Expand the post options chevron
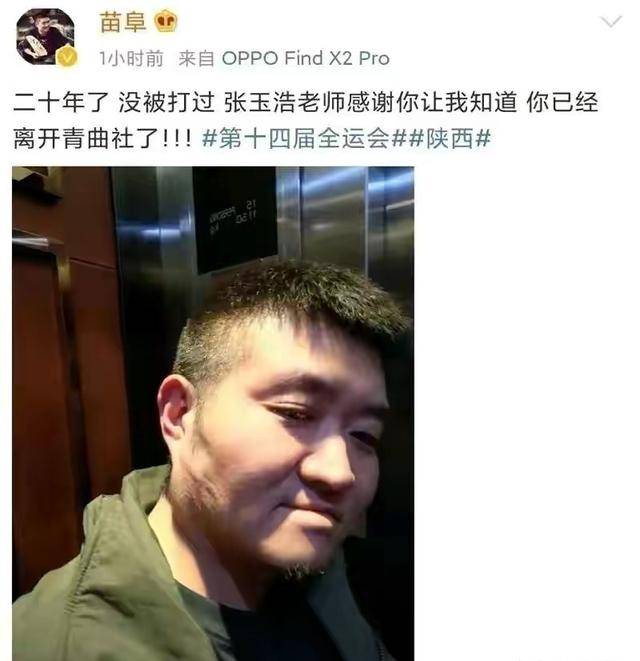Screen dimensions: 640x661 [x=609, y=21]
